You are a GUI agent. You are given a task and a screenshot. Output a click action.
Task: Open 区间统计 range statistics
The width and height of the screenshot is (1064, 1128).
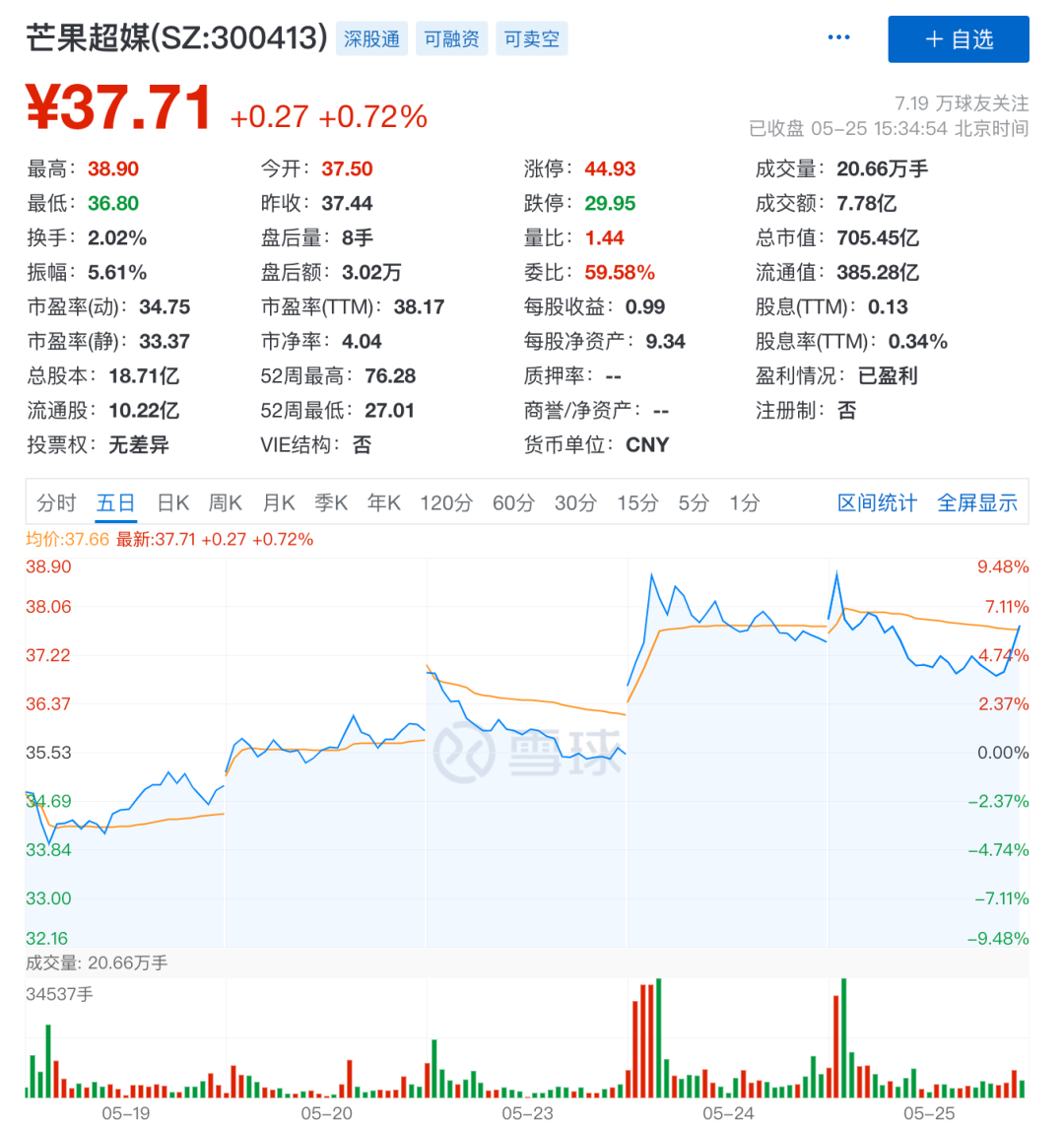(877, 503)
